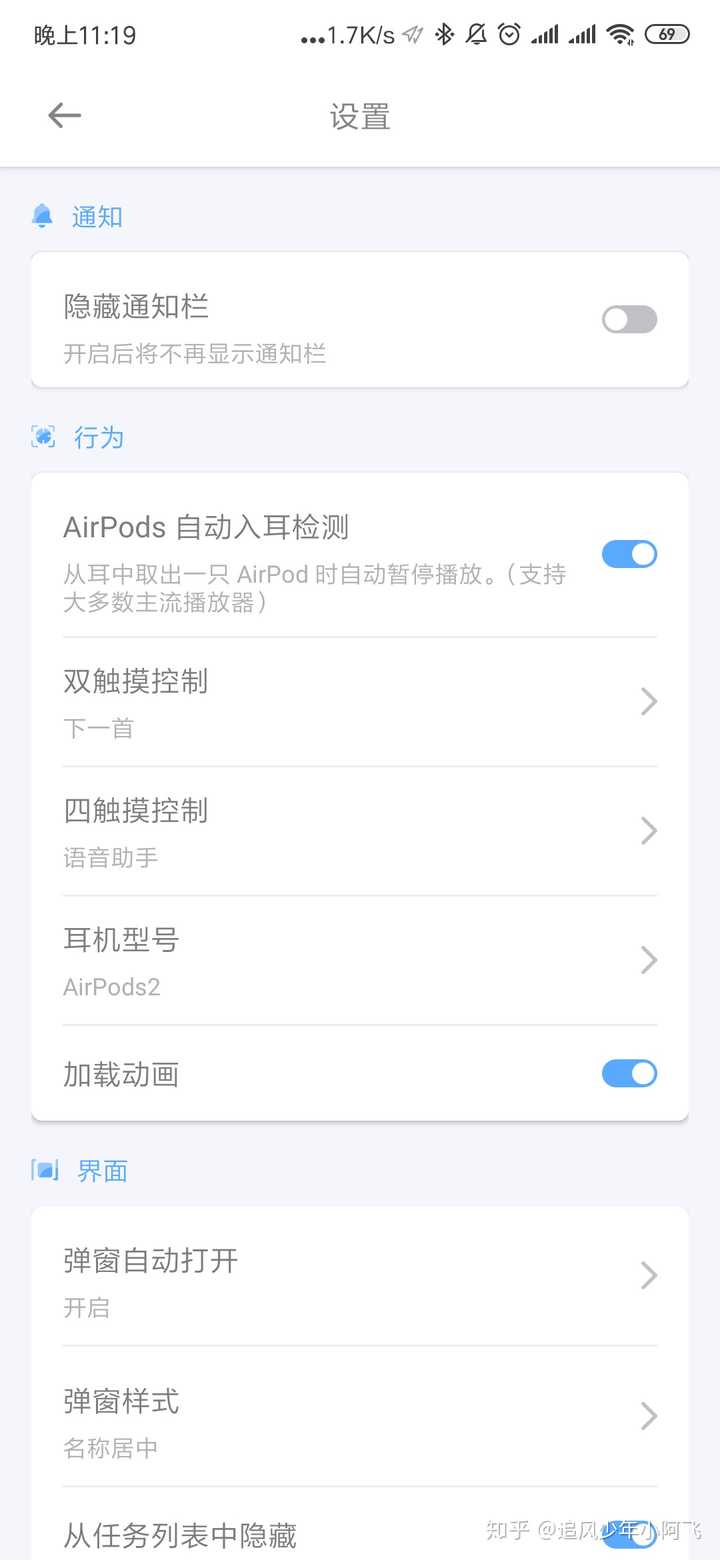This screenshot has width=720, height=1560.
Task: Select 耳机型号 to change AirPods model
Action: [x=360, y=960]
